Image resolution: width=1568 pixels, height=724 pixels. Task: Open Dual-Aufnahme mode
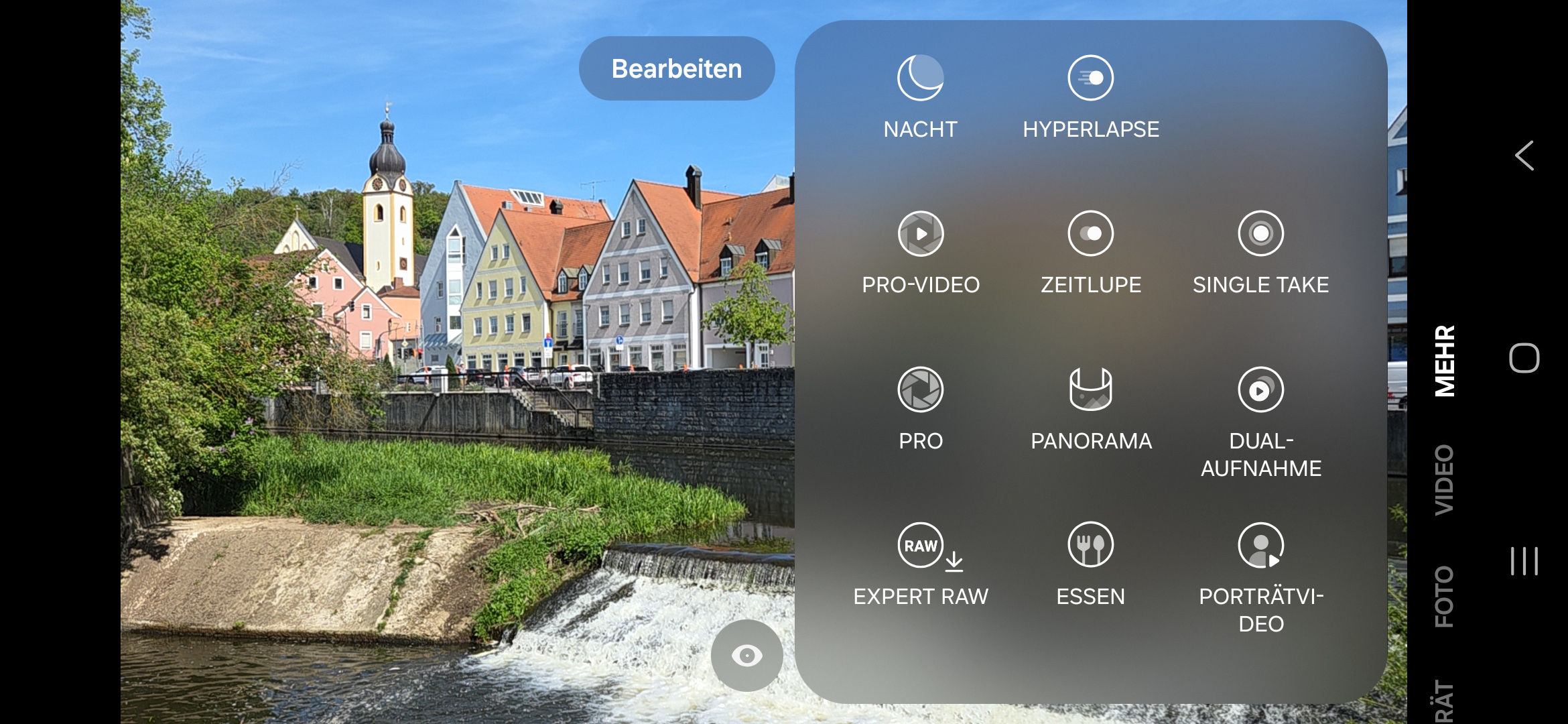tap(1260, 389)
